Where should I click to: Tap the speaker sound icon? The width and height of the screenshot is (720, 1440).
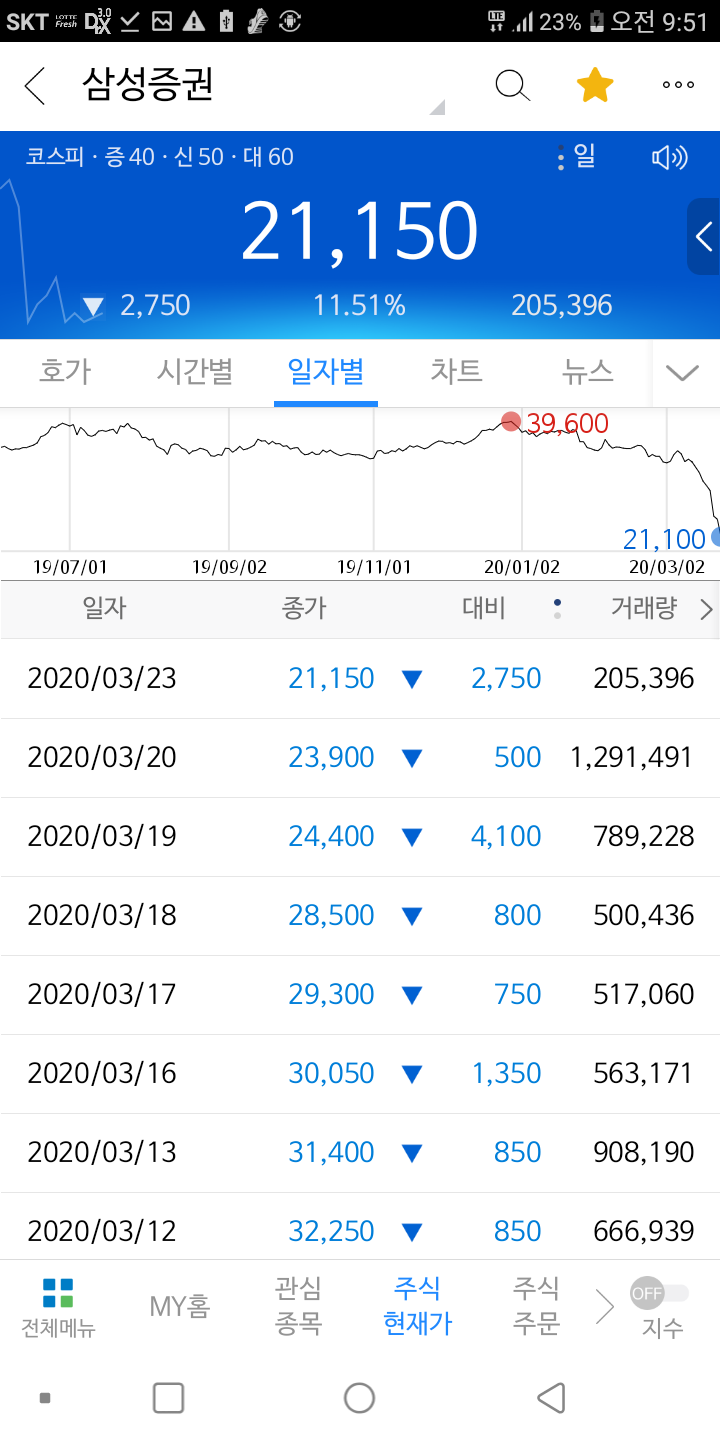[669, 157]
